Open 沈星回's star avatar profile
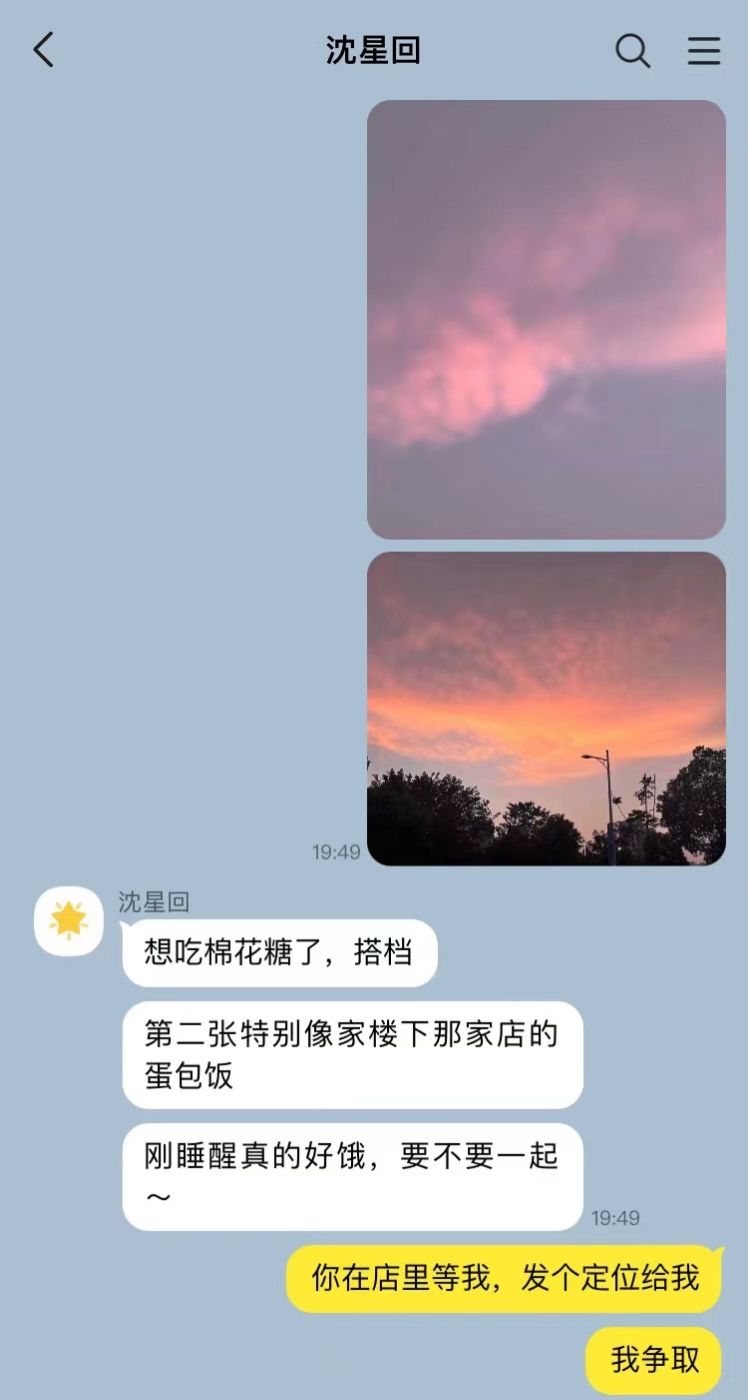This screenshot has width=748, height=1400. click(69, 921)
